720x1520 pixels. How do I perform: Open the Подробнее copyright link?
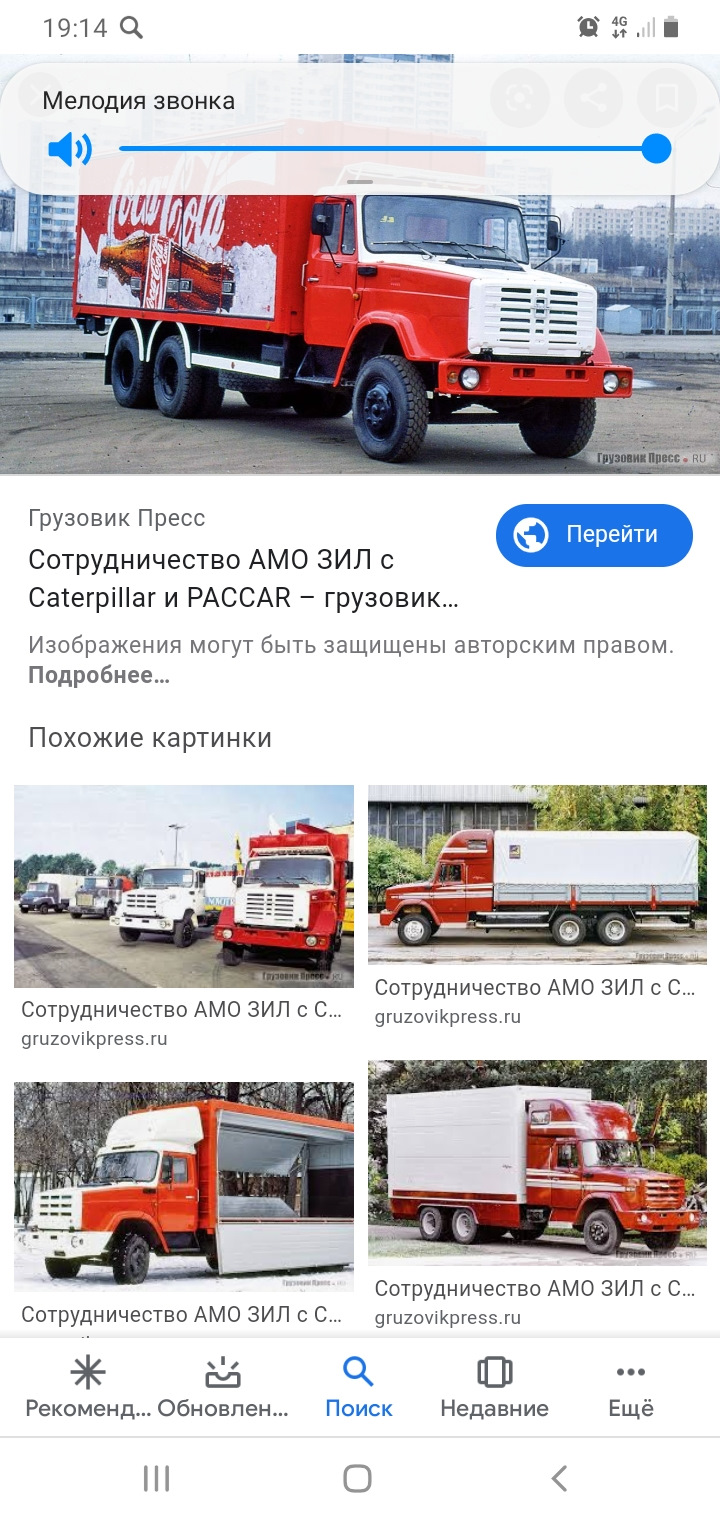[99, 675]
